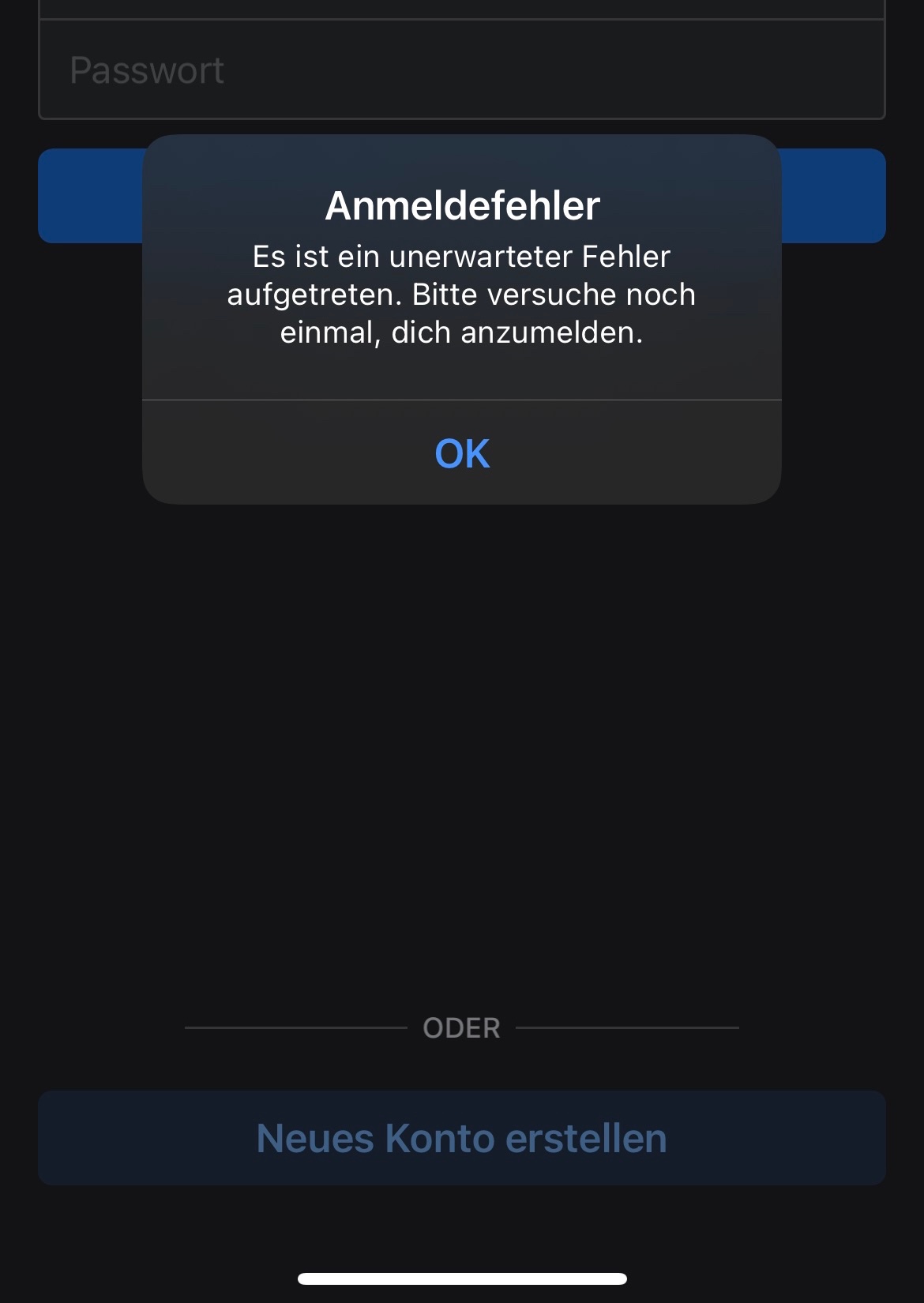Tap the Passwort input field
Image resolution: width=924 pixels, height=1303 pixels.
click(x=462, y=71)
